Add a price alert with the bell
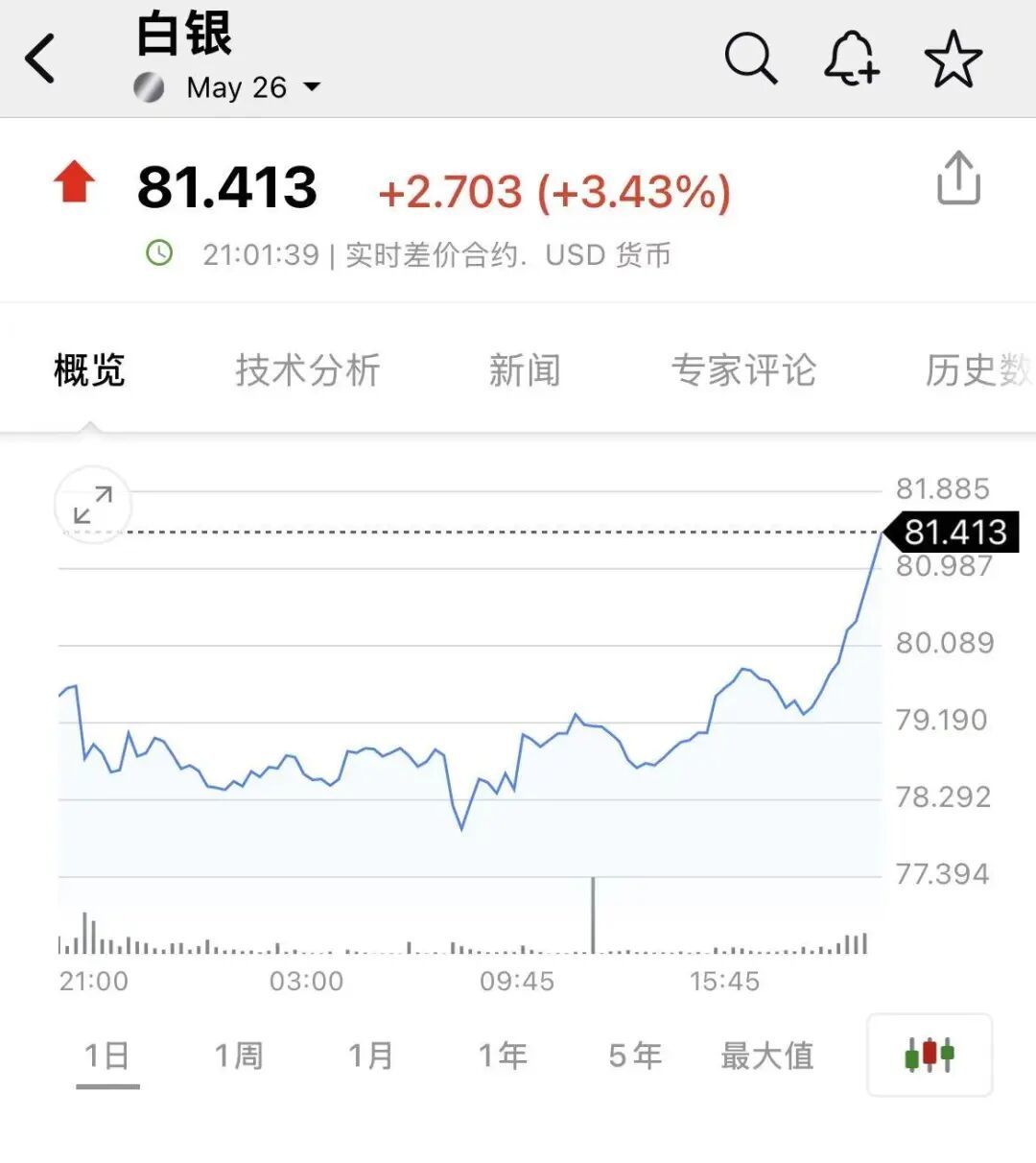1036x1163 pixels. click(851, 59)
